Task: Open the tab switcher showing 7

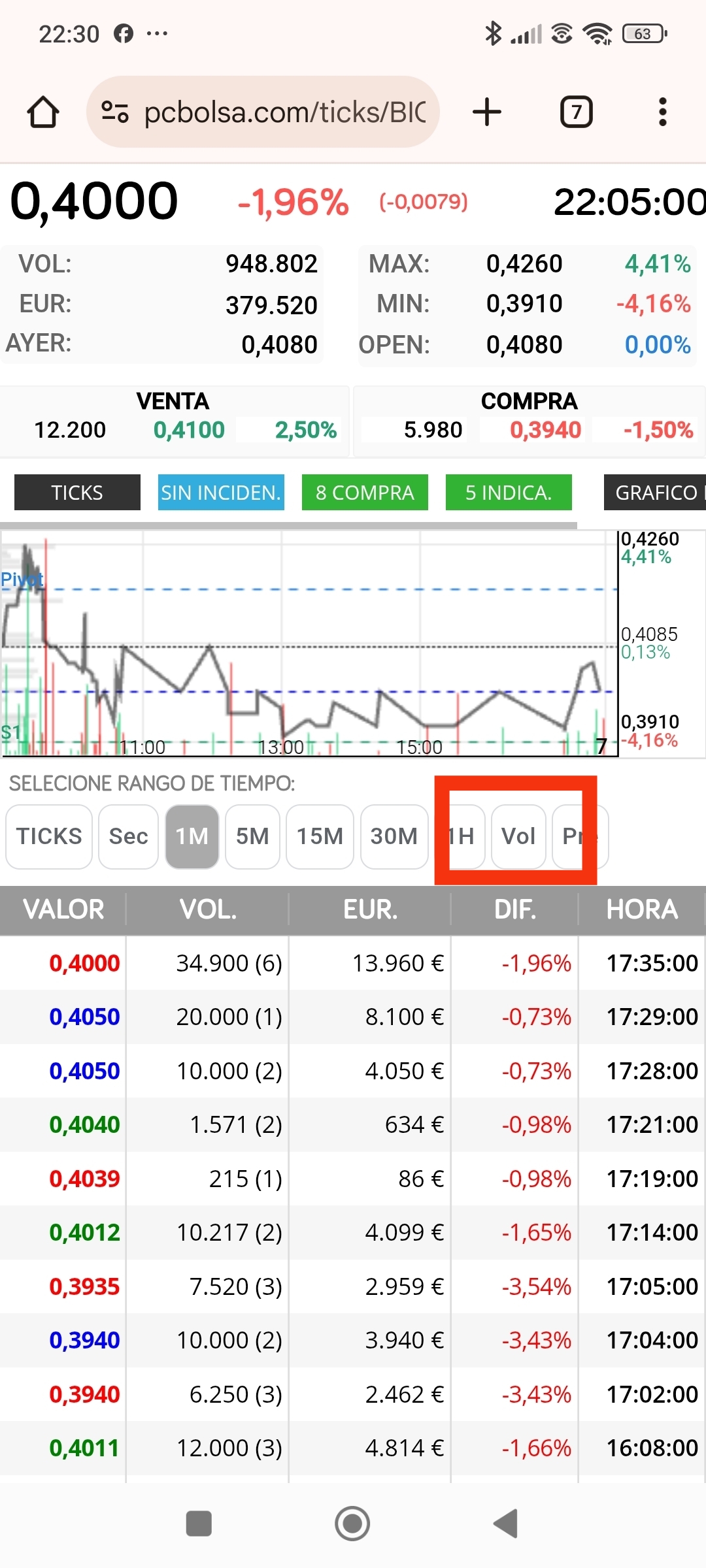Action: pos(576,112)
